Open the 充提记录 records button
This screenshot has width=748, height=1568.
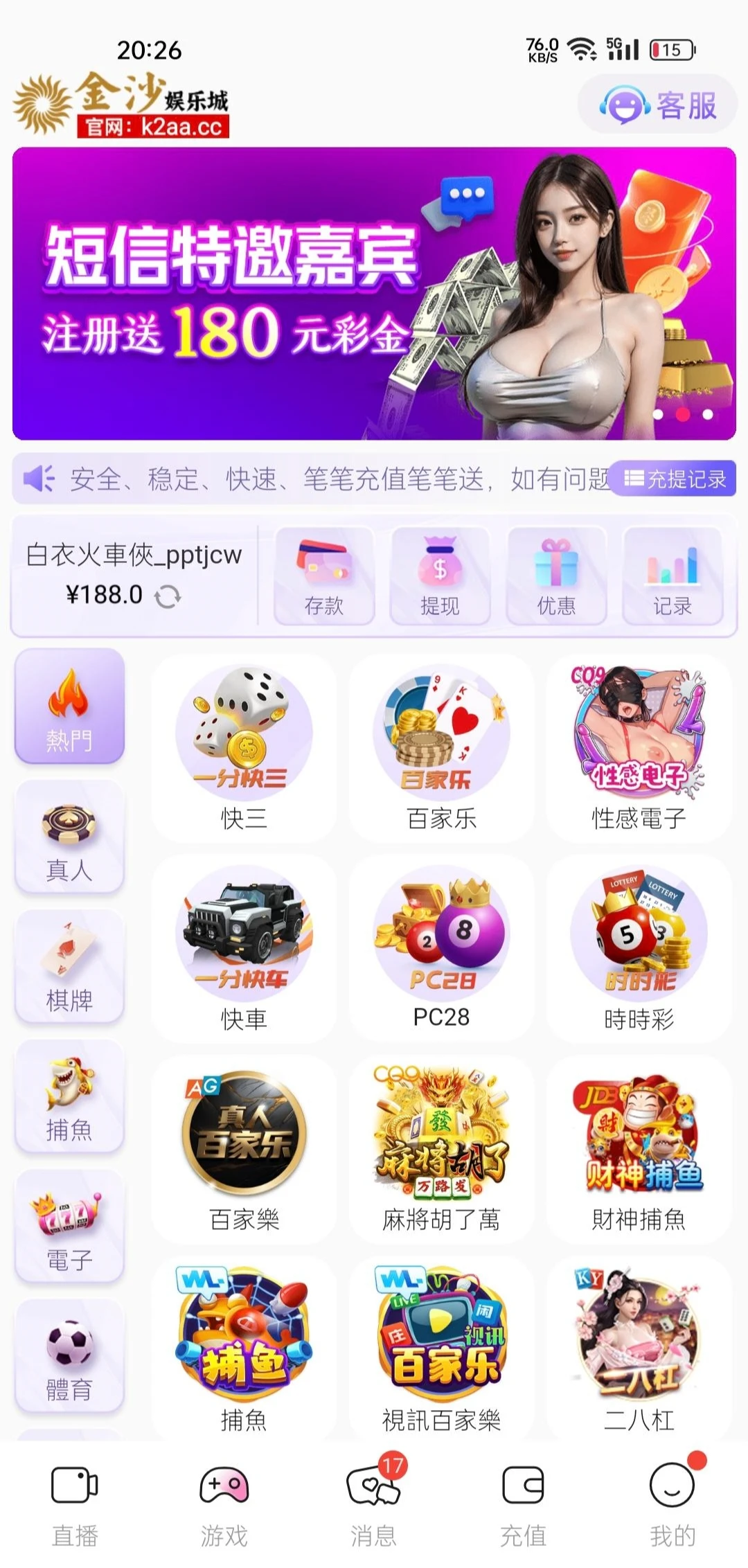coord(675,479)
